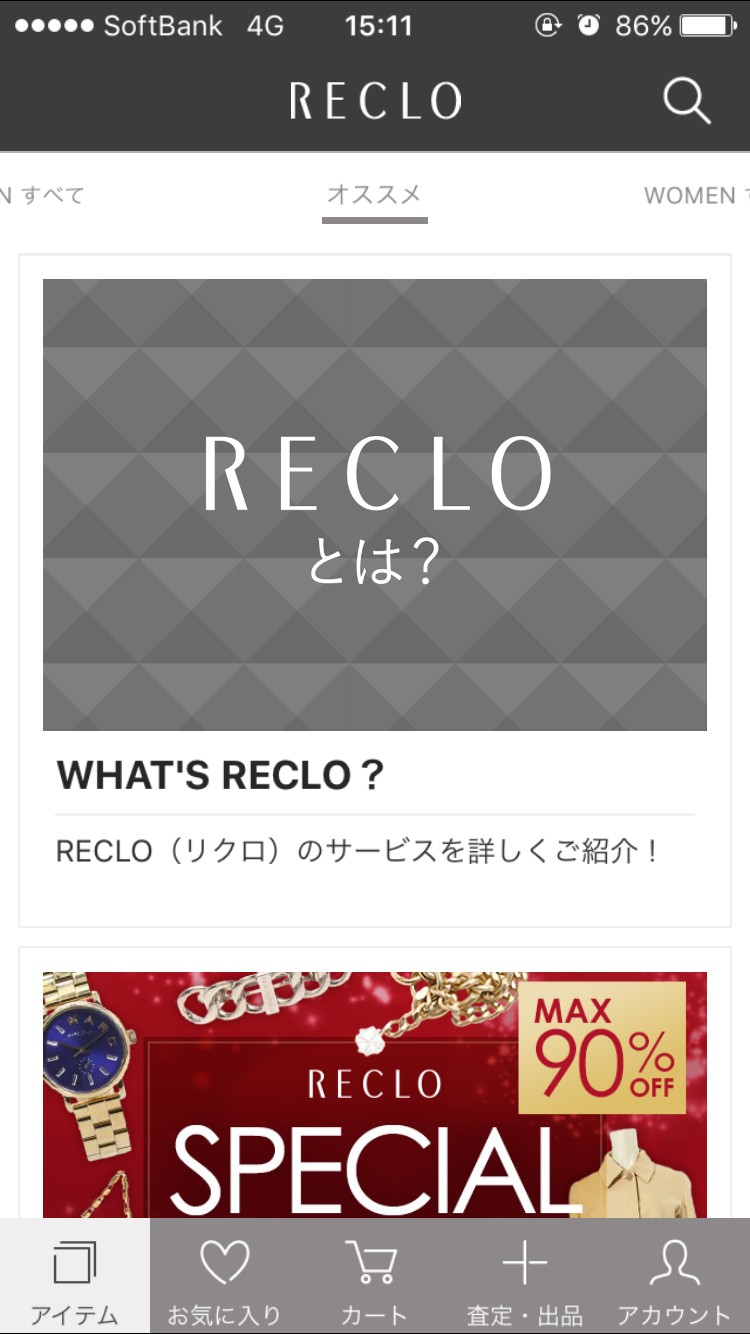Open the RECLO SPECIAL 90% OFF banner
Image resolution: width=750 pixels, height=1334 pixels.
point(375,1095)
